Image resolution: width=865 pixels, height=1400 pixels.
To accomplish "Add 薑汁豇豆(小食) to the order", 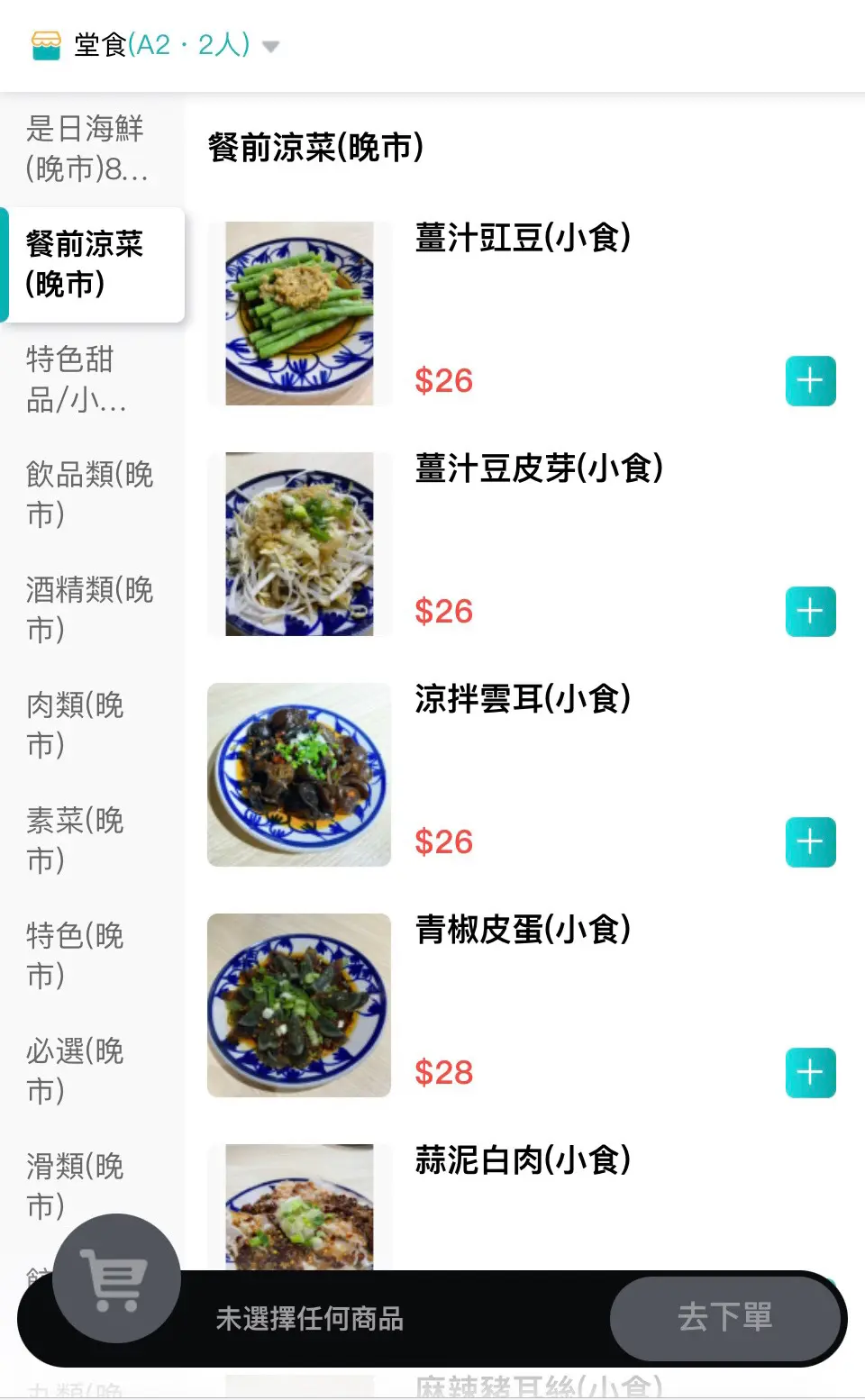I will [810, 381].
